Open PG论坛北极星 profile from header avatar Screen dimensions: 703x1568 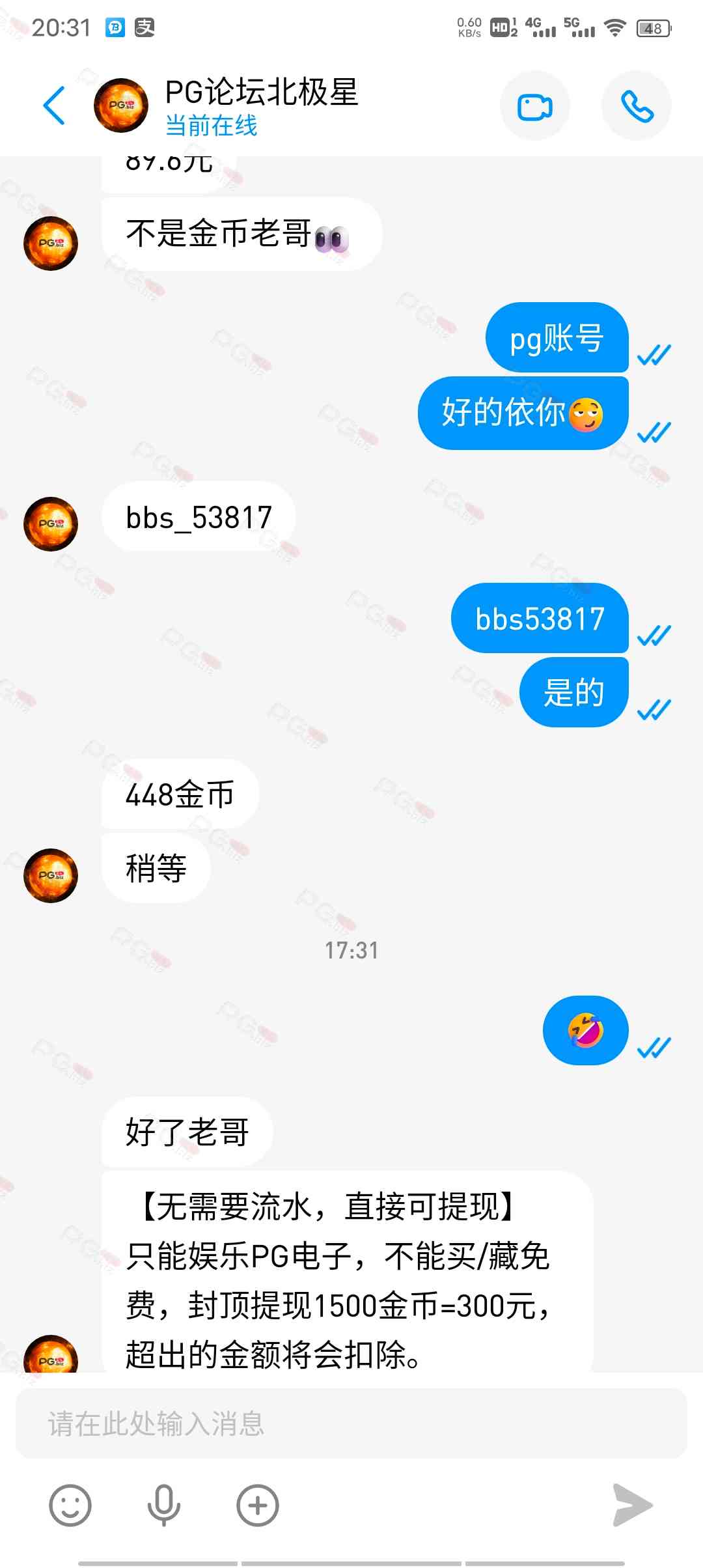[121, 105]
